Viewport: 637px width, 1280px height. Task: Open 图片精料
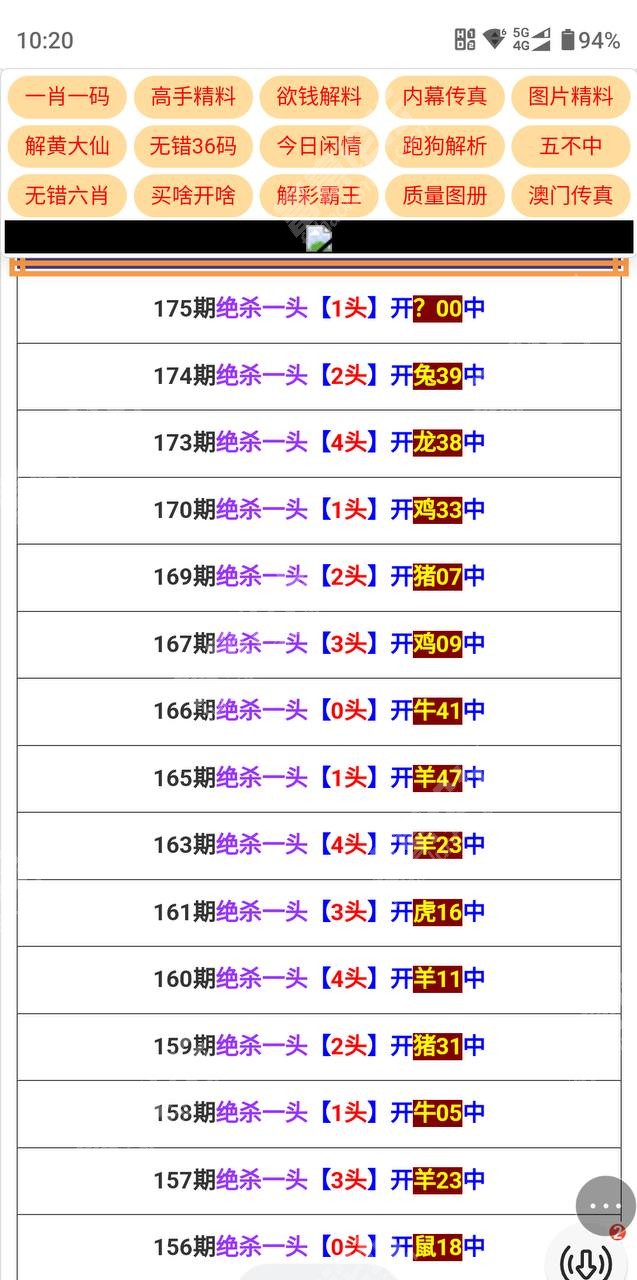pyautogui.click(x=571, y=97)
